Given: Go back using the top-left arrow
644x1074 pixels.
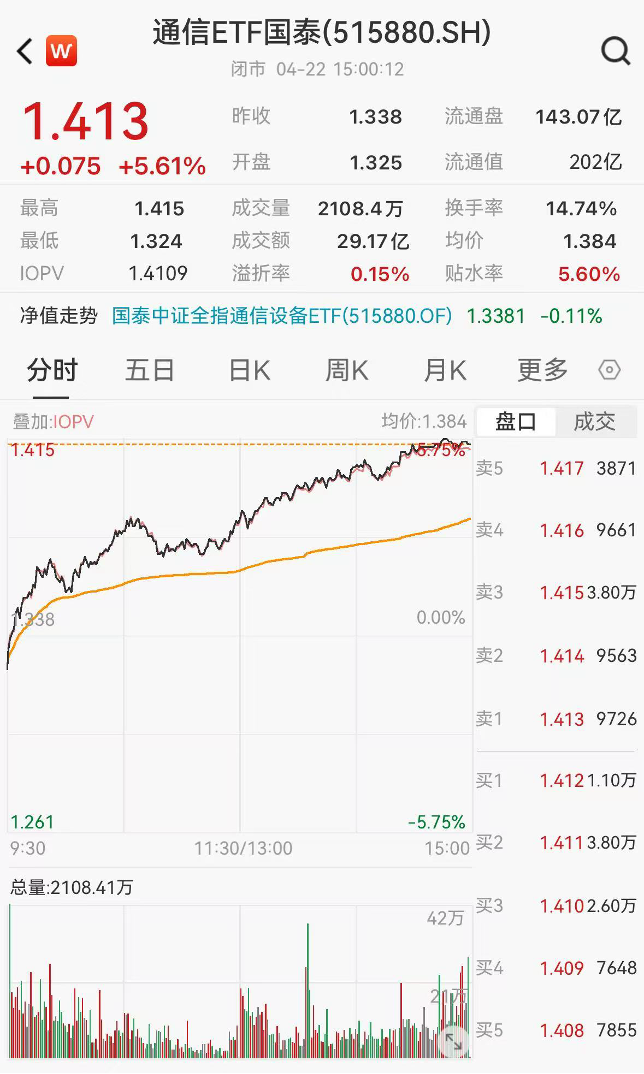Looking at the screenshot, I should 25,50.
